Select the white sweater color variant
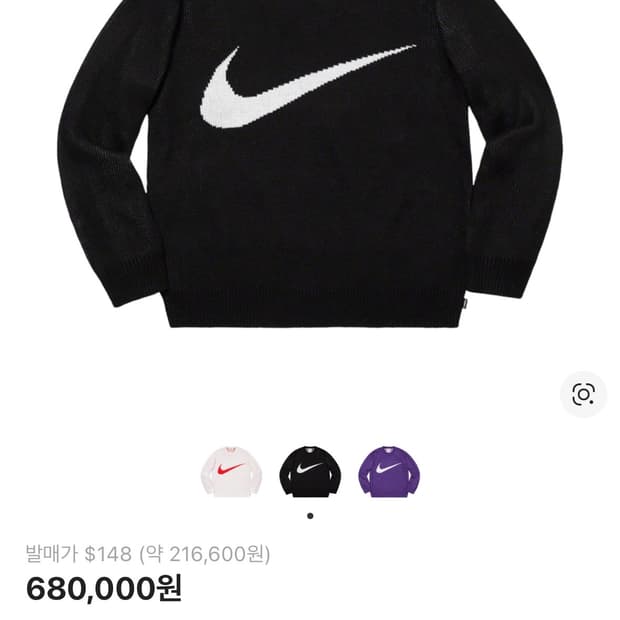620x620 pixels. point(231,471)
